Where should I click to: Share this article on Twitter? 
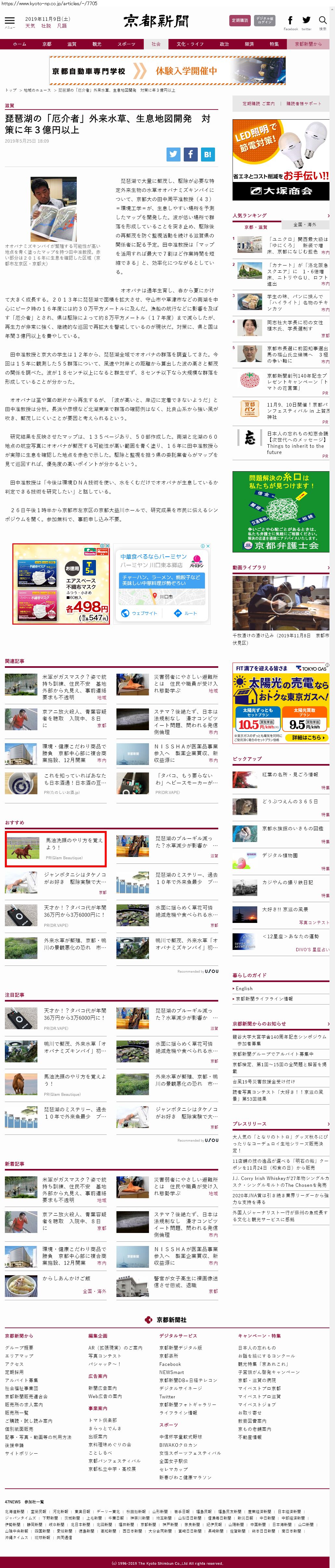pyautogui.click(x=174, y=154)
